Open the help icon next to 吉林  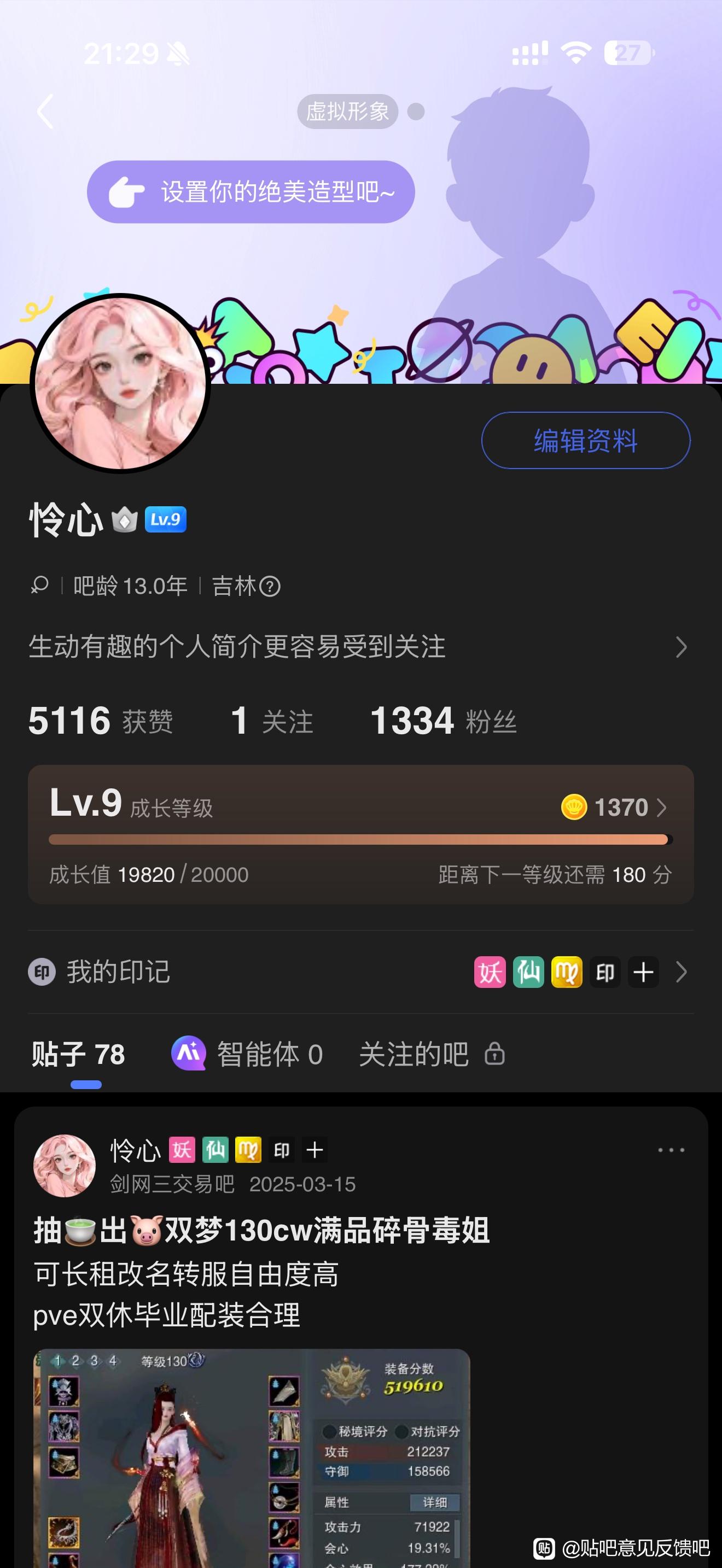pyautogui.click(x=270, y=587)
